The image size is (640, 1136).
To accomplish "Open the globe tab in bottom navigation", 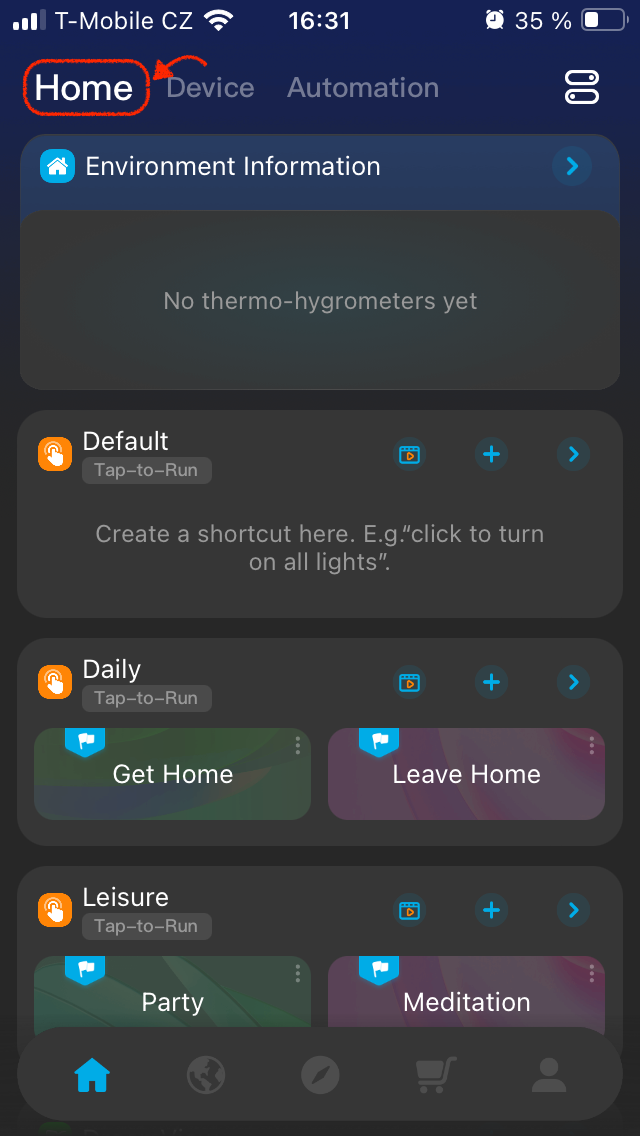I will click(206, 1076).
